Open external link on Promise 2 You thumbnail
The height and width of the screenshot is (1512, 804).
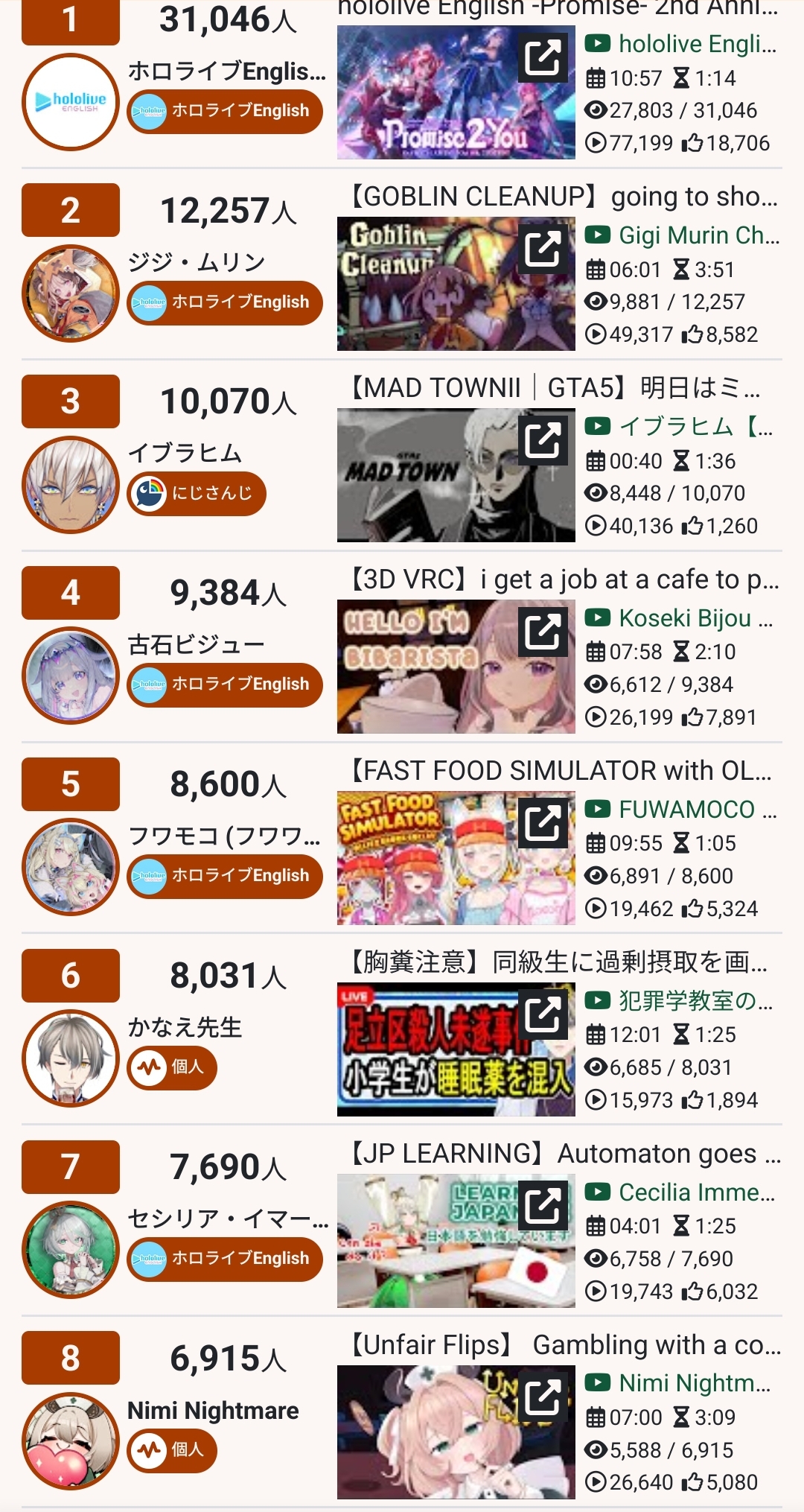click(542, 57)
